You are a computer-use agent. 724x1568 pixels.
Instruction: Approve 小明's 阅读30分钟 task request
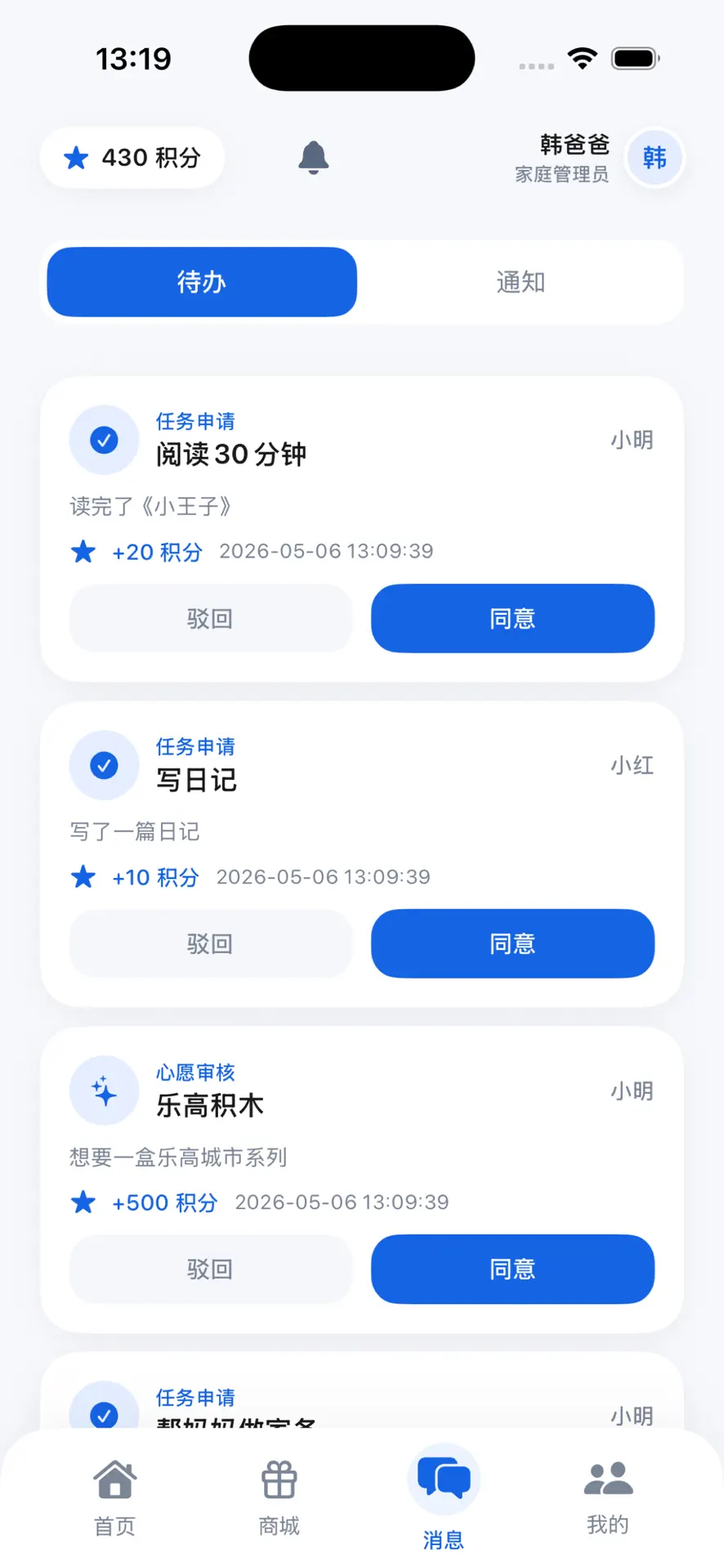[512, 618]
